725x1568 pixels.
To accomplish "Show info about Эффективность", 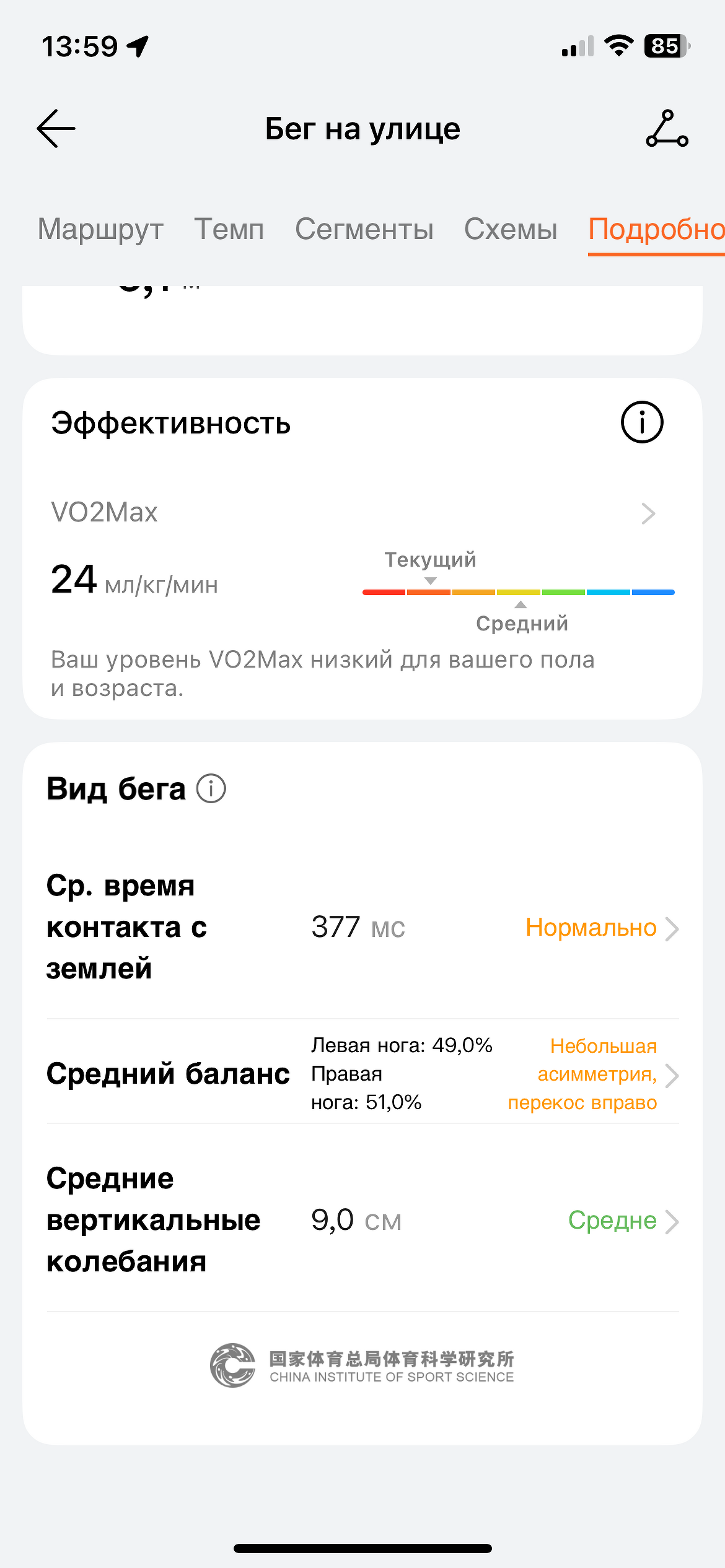I will point(642,422).
